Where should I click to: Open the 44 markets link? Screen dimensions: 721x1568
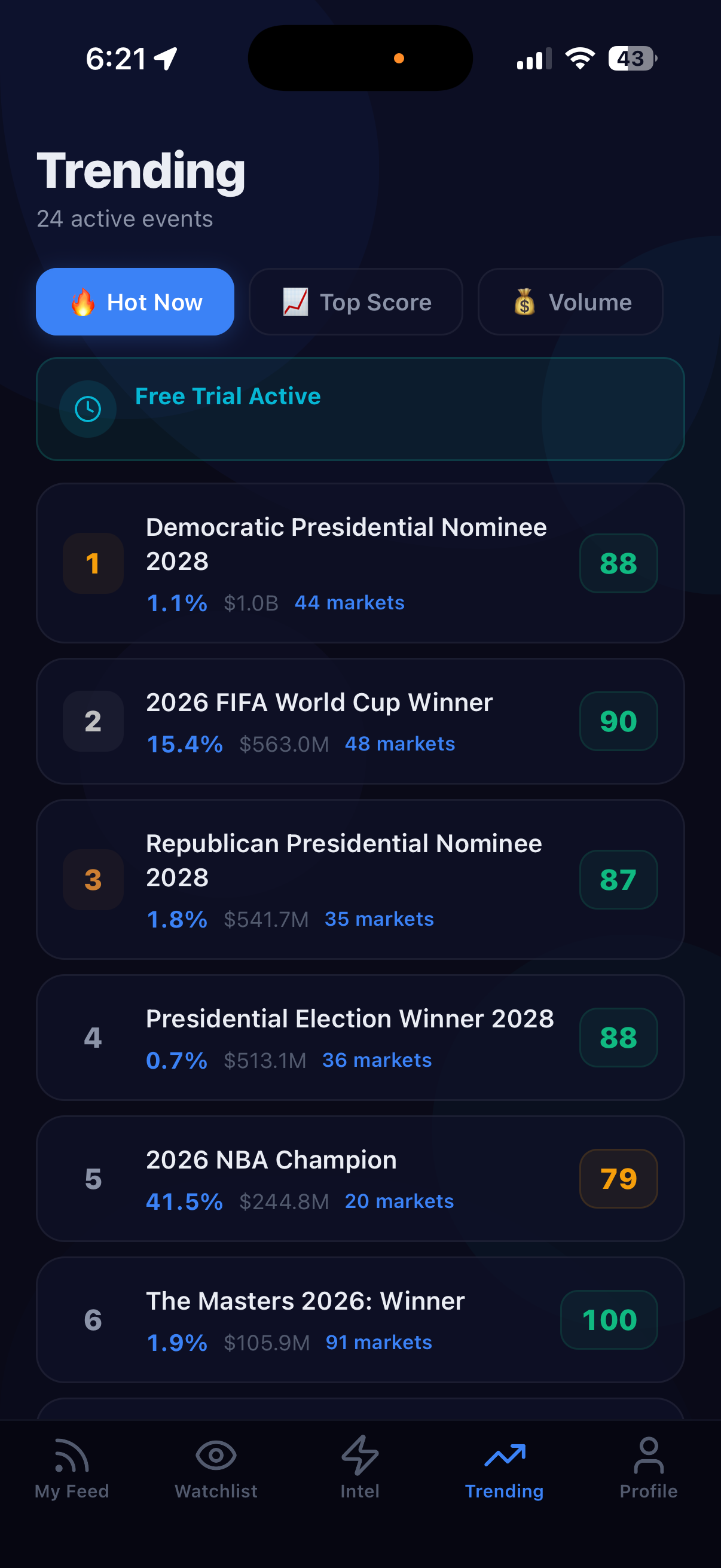[349, 603]
